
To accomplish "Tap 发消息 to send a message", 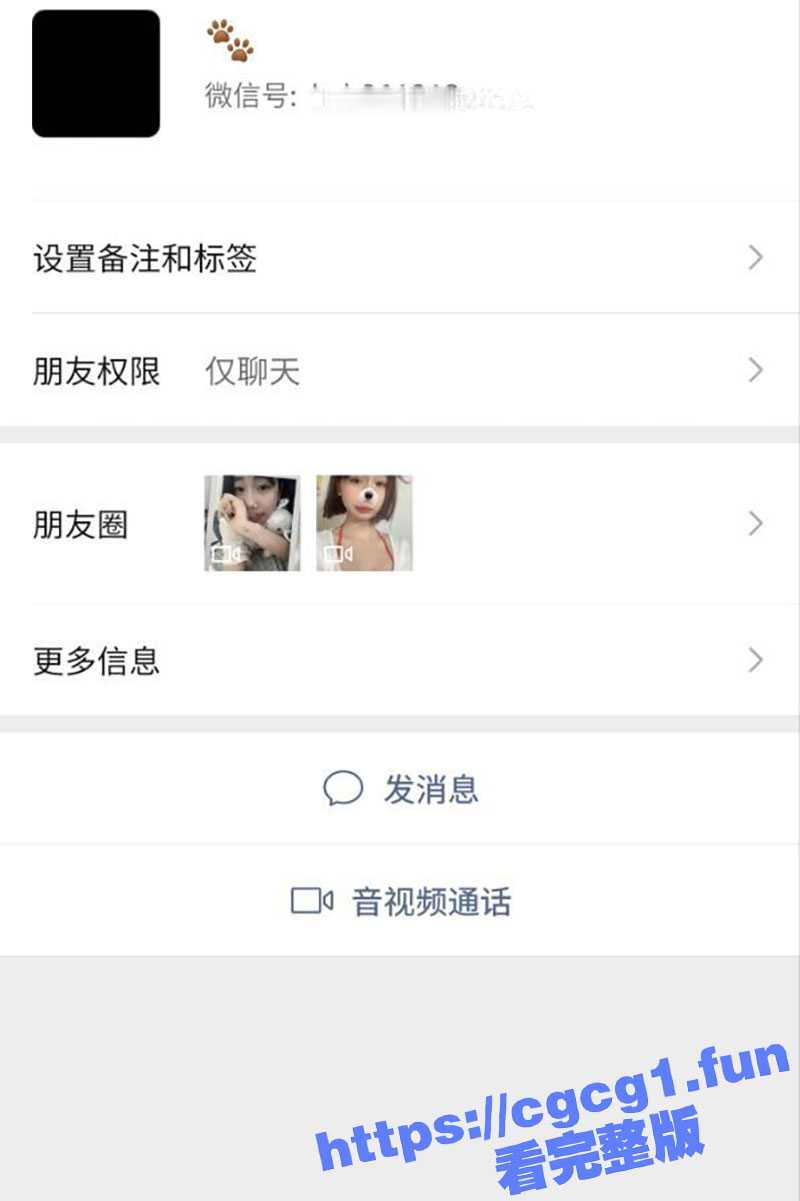I will [x=400, y=790].
